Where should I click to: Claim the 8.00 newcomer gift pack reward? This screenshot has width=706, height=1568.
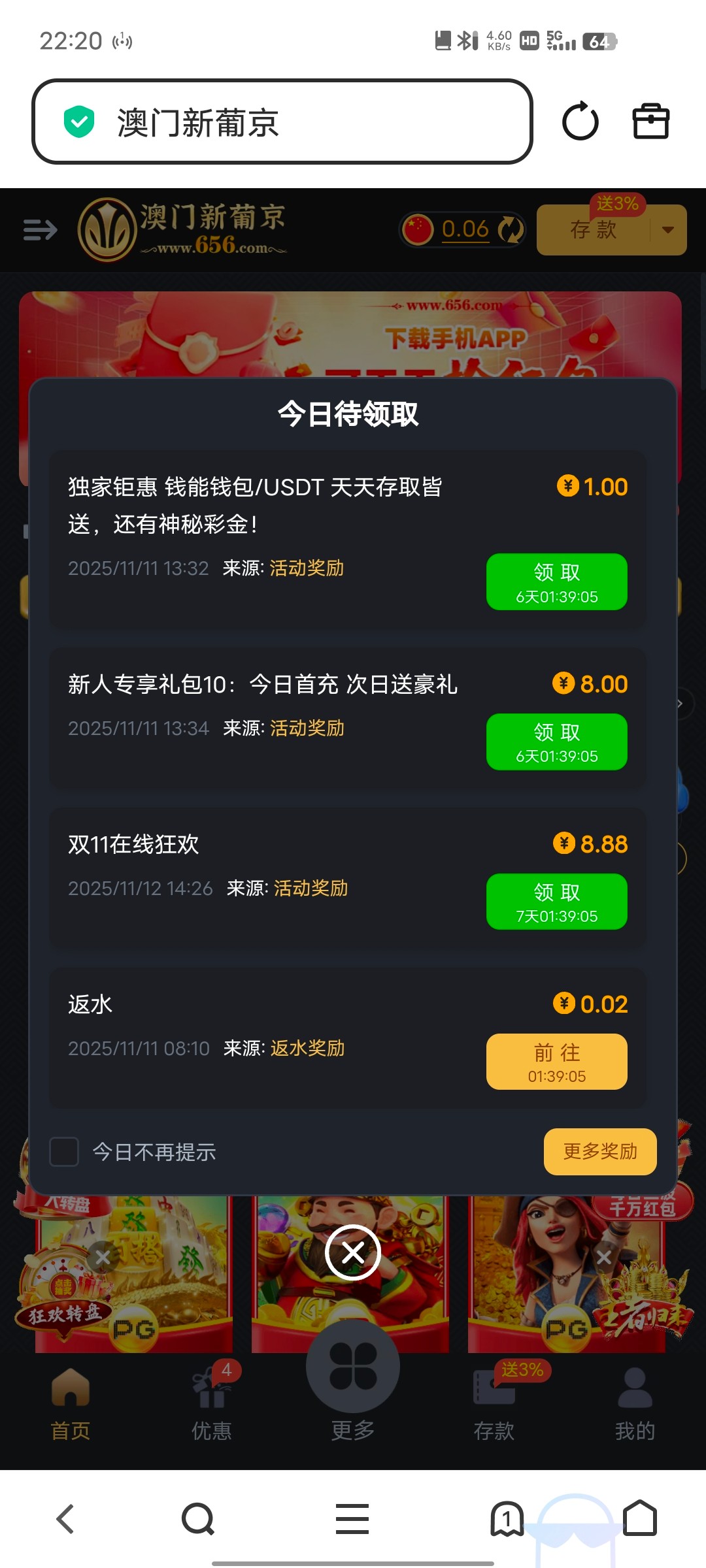coord(556,742)
